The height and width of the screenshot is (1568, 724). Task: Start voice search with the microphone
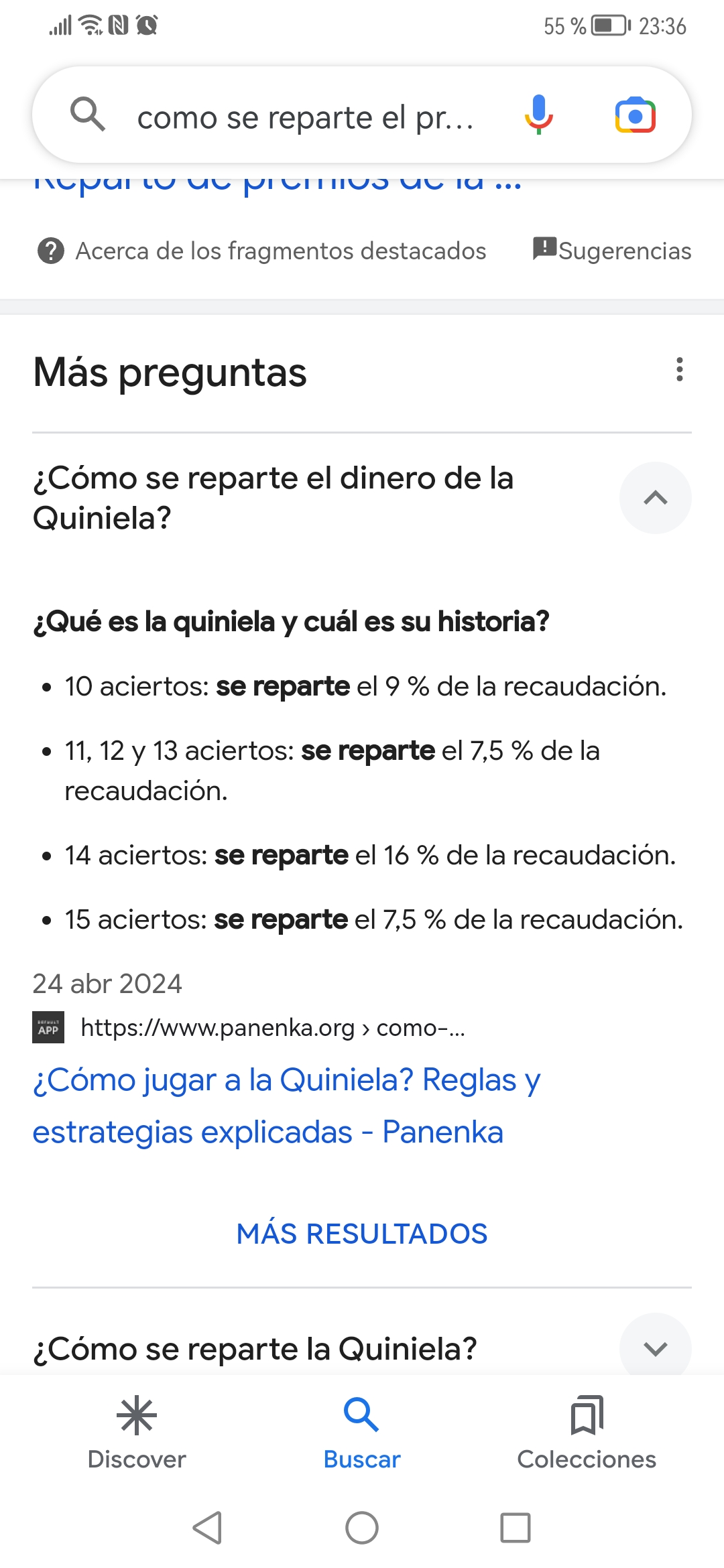point(538,115)
